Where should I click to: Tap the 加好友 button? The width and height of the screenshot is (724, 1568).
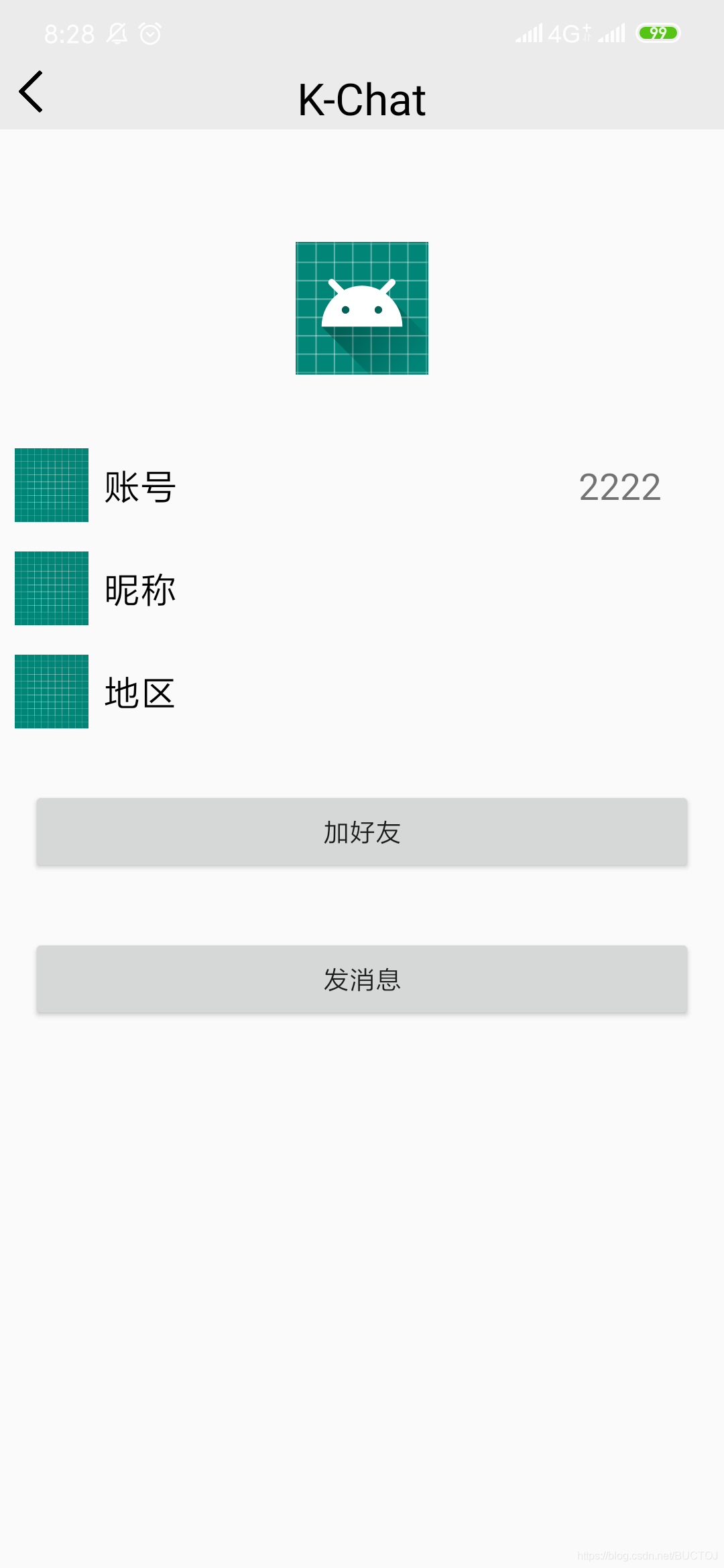pos(362,832)
